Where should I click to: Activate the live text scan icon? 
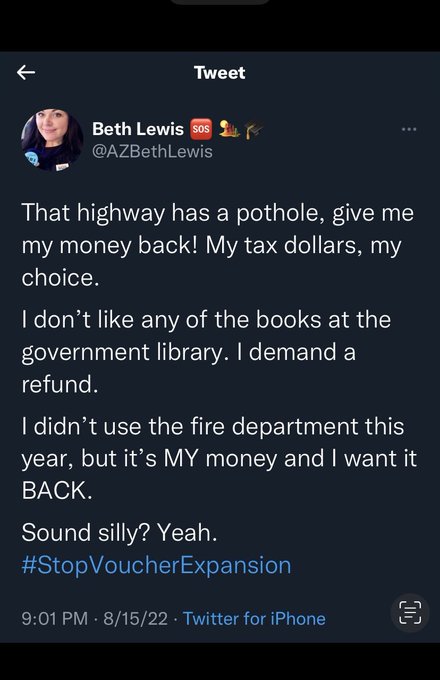coord(410,612)
